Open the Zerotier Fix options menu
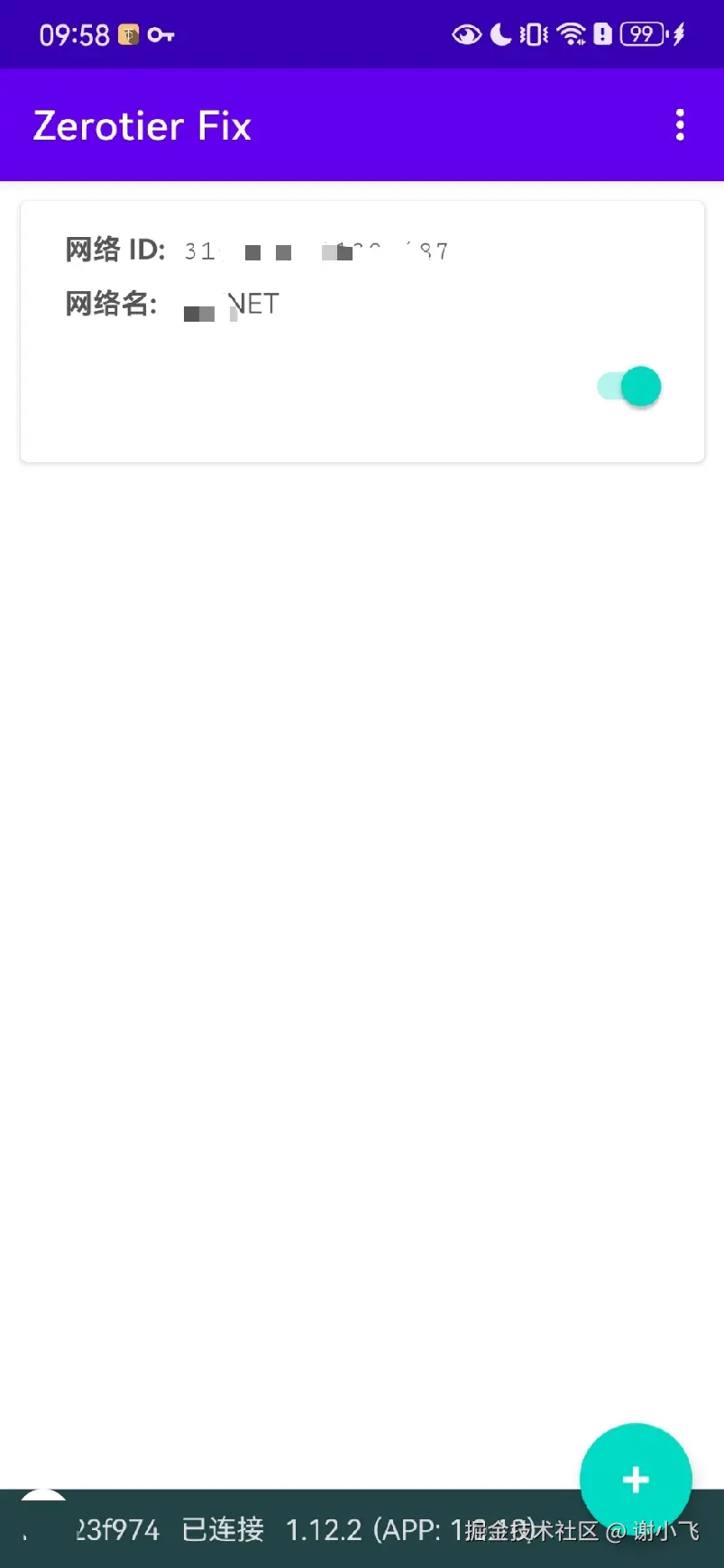Screen dimensions: 724x1568 (679, 125)
